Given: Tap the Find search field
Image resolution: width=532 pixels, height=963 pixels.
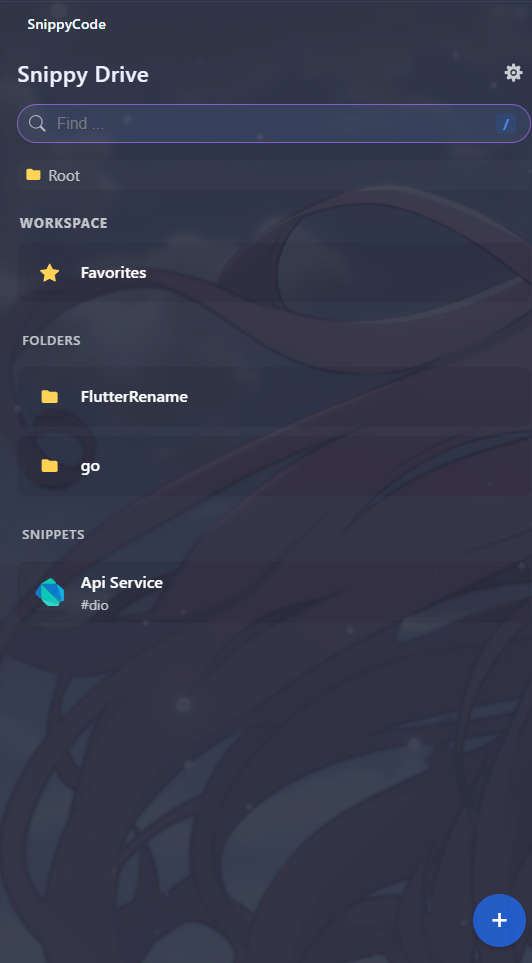Looking at the screenshot, I should tap(273, 123).
